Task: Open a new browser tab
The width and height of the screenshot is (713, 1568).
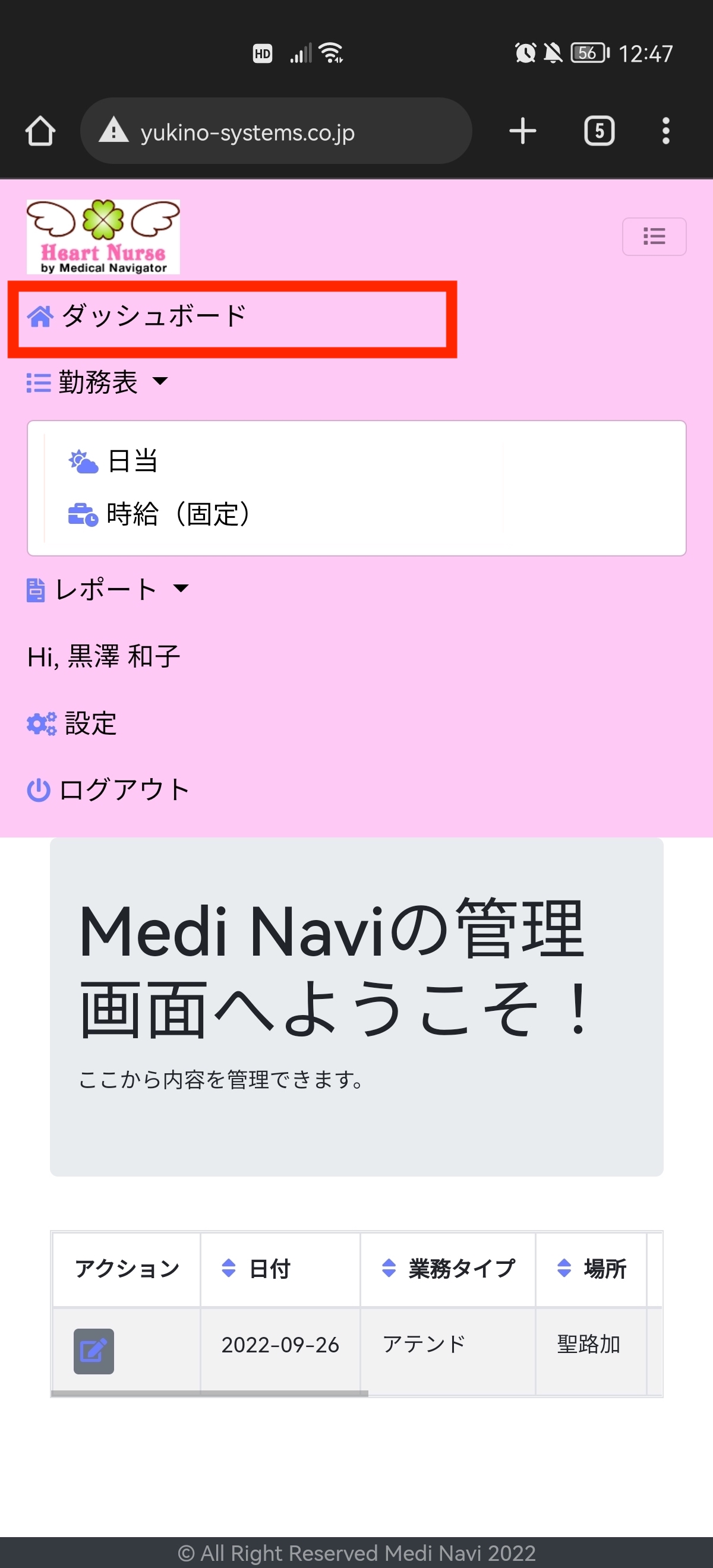Action: pyautogui.click(x=522, y=131)
